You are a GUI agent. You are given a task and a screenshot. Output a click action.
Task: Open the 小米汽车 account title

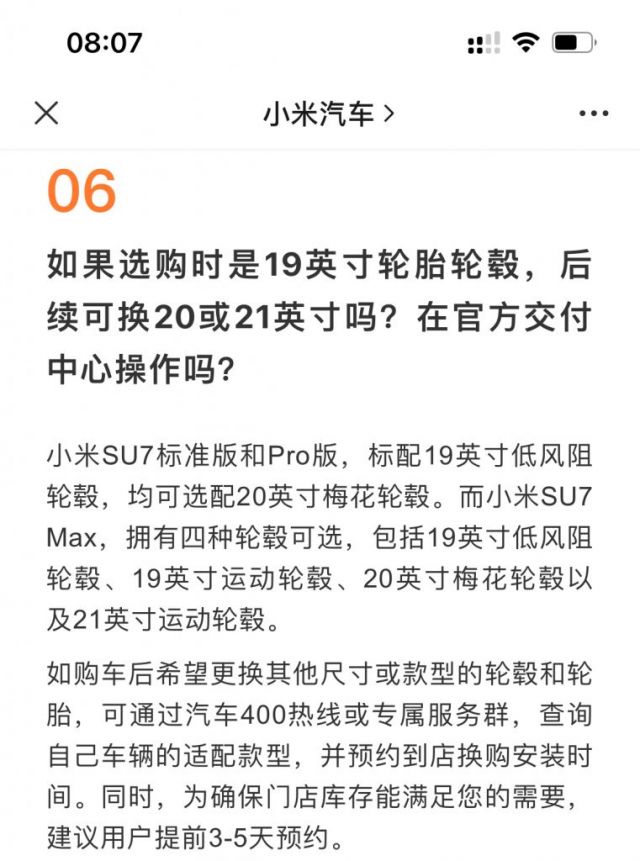pyautogui.click(x=328, y=114)
